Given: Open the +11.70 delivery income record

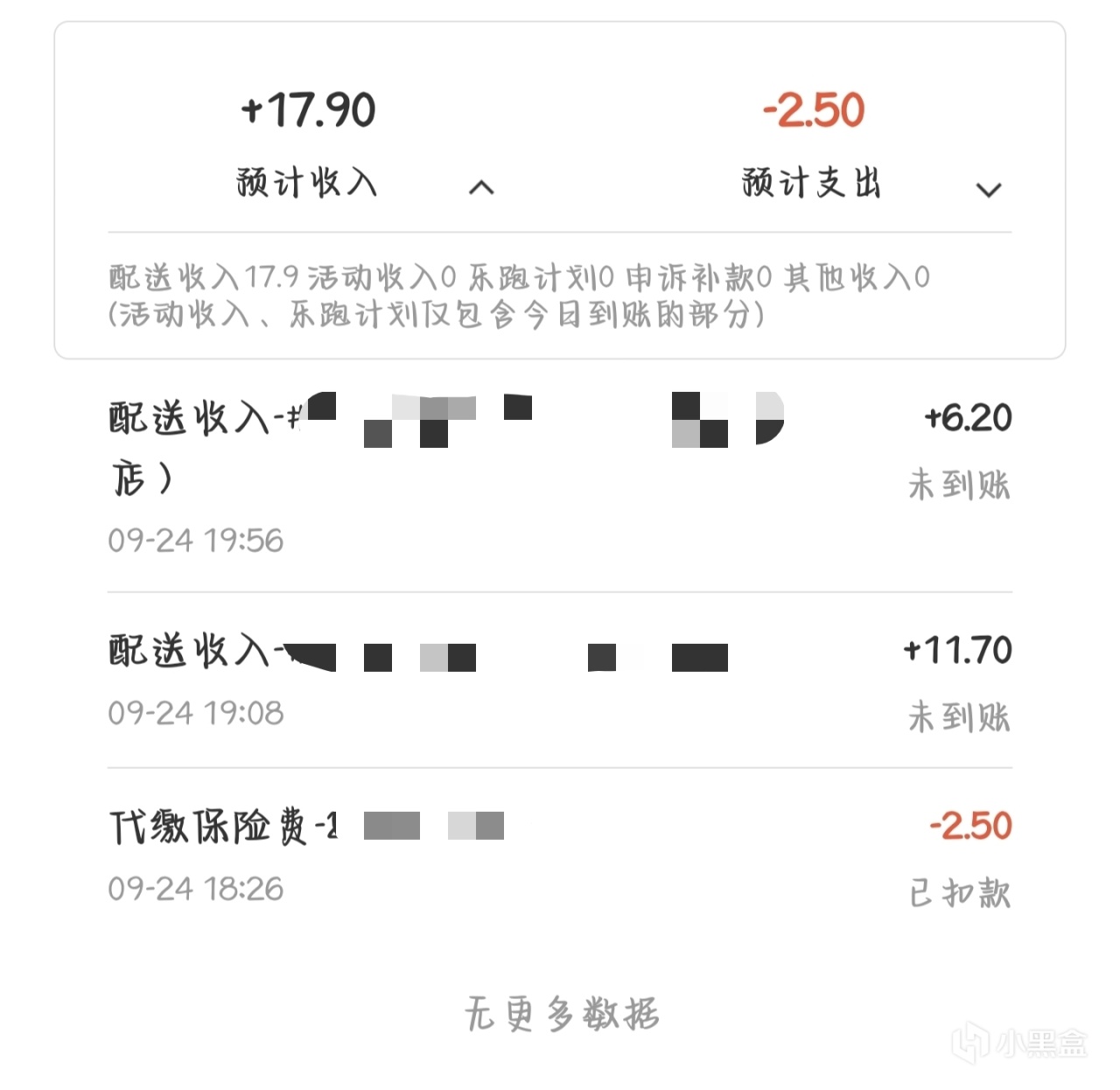Looking at the screenshot, I should pos(560,681).
